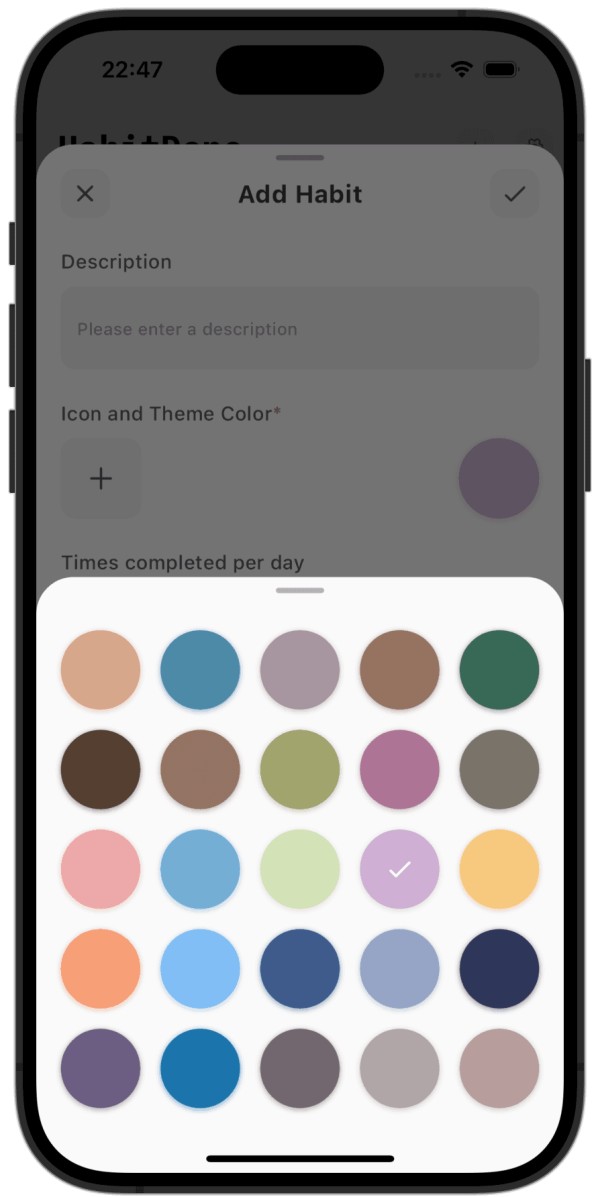Select the peach color in the first row
600x1197 pixels.
coord(100,670)
